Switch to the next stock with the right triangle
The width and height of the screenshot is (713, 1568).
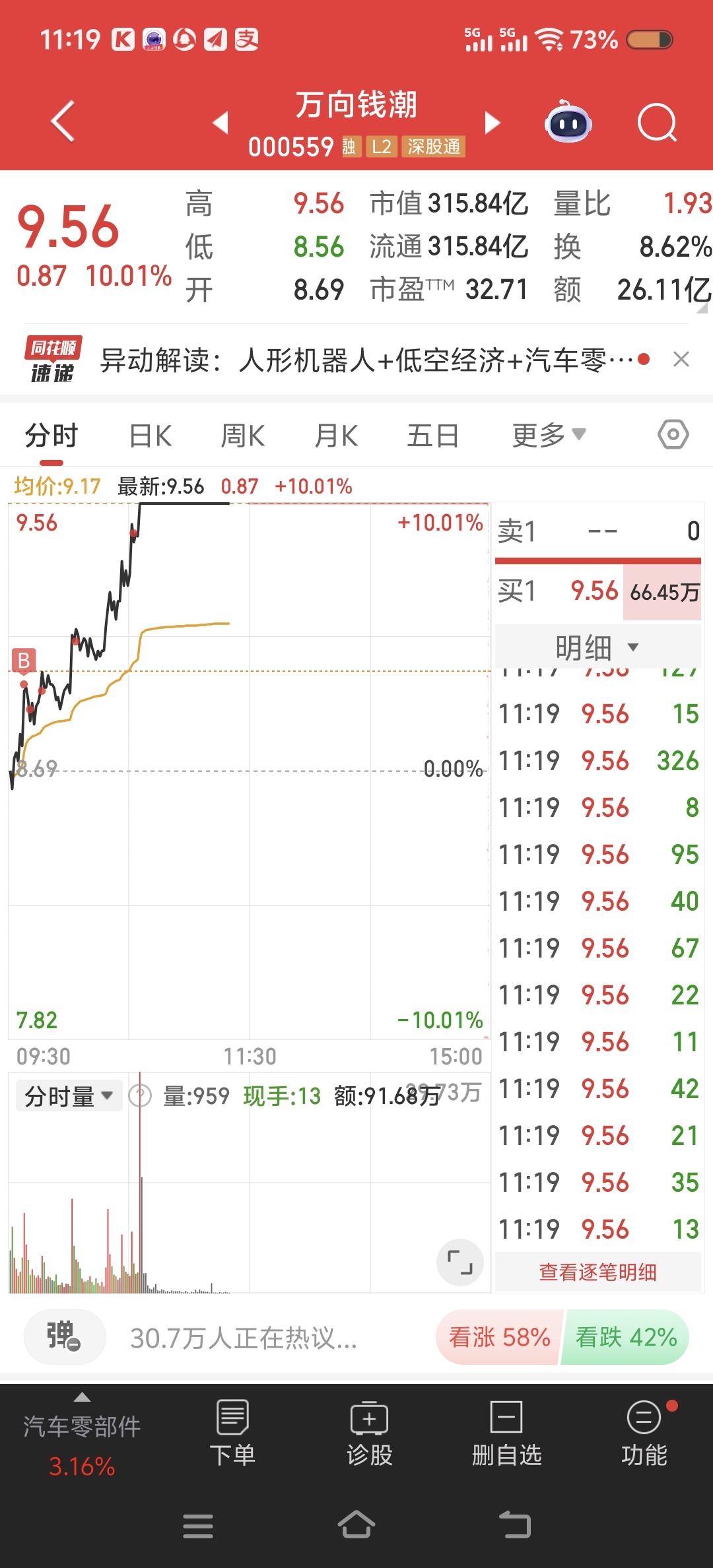[x=492, y=123]
